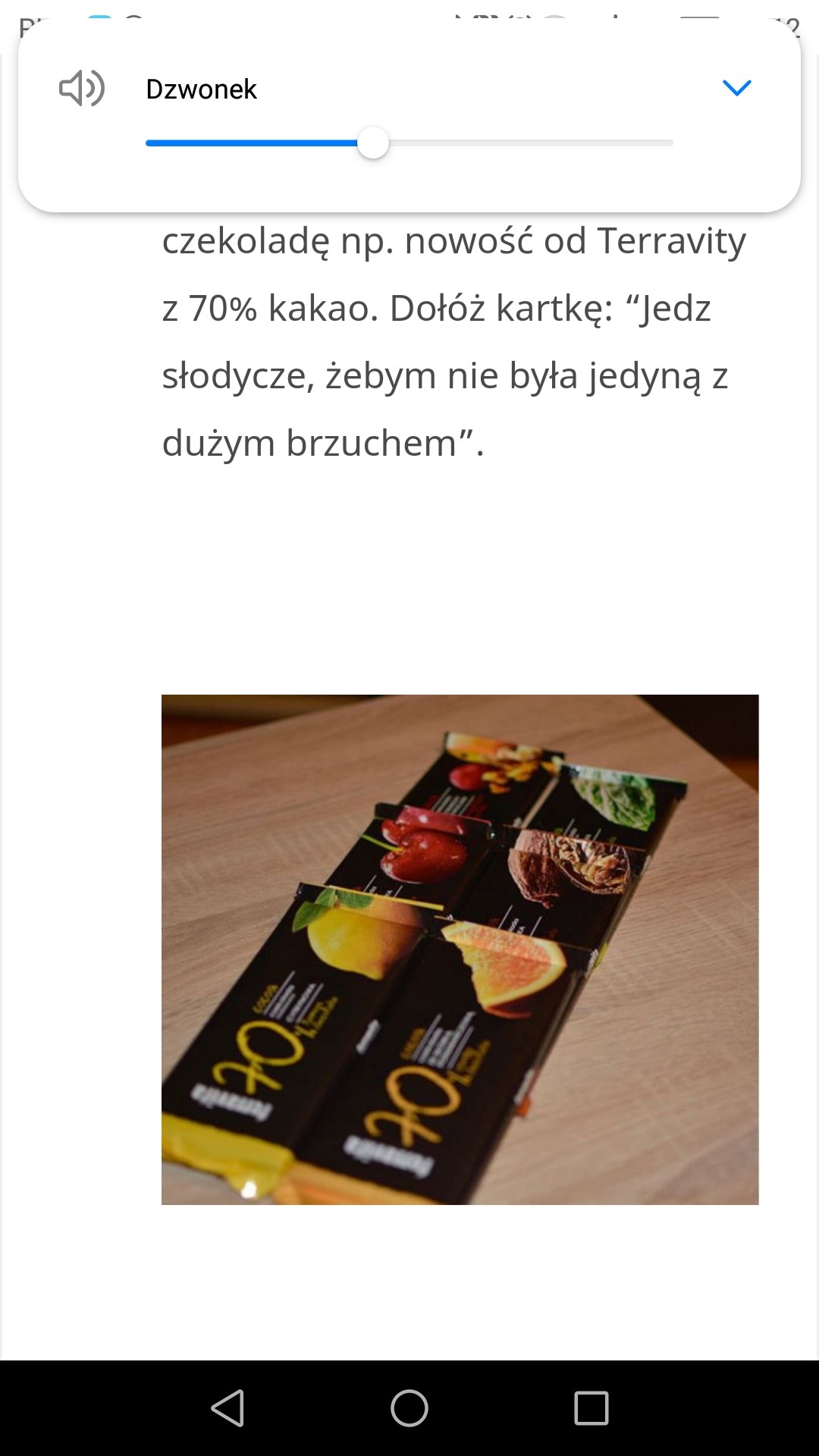Return to the home screen
Viewport: 819px width, 1456px height.
pyautogui.click(x=409, y=1408)
